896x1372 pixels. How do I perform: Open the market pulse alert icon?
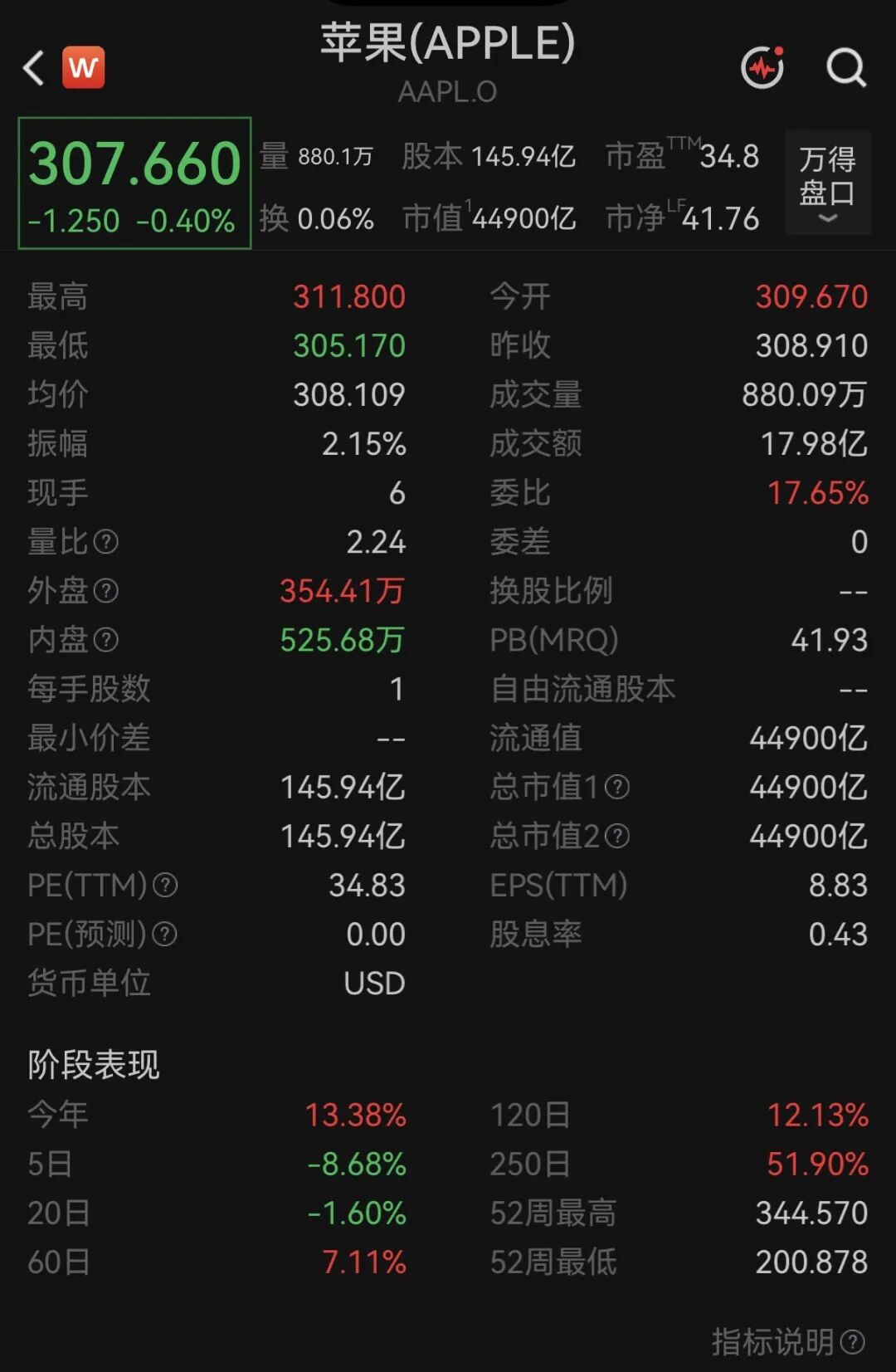(763, 67)
